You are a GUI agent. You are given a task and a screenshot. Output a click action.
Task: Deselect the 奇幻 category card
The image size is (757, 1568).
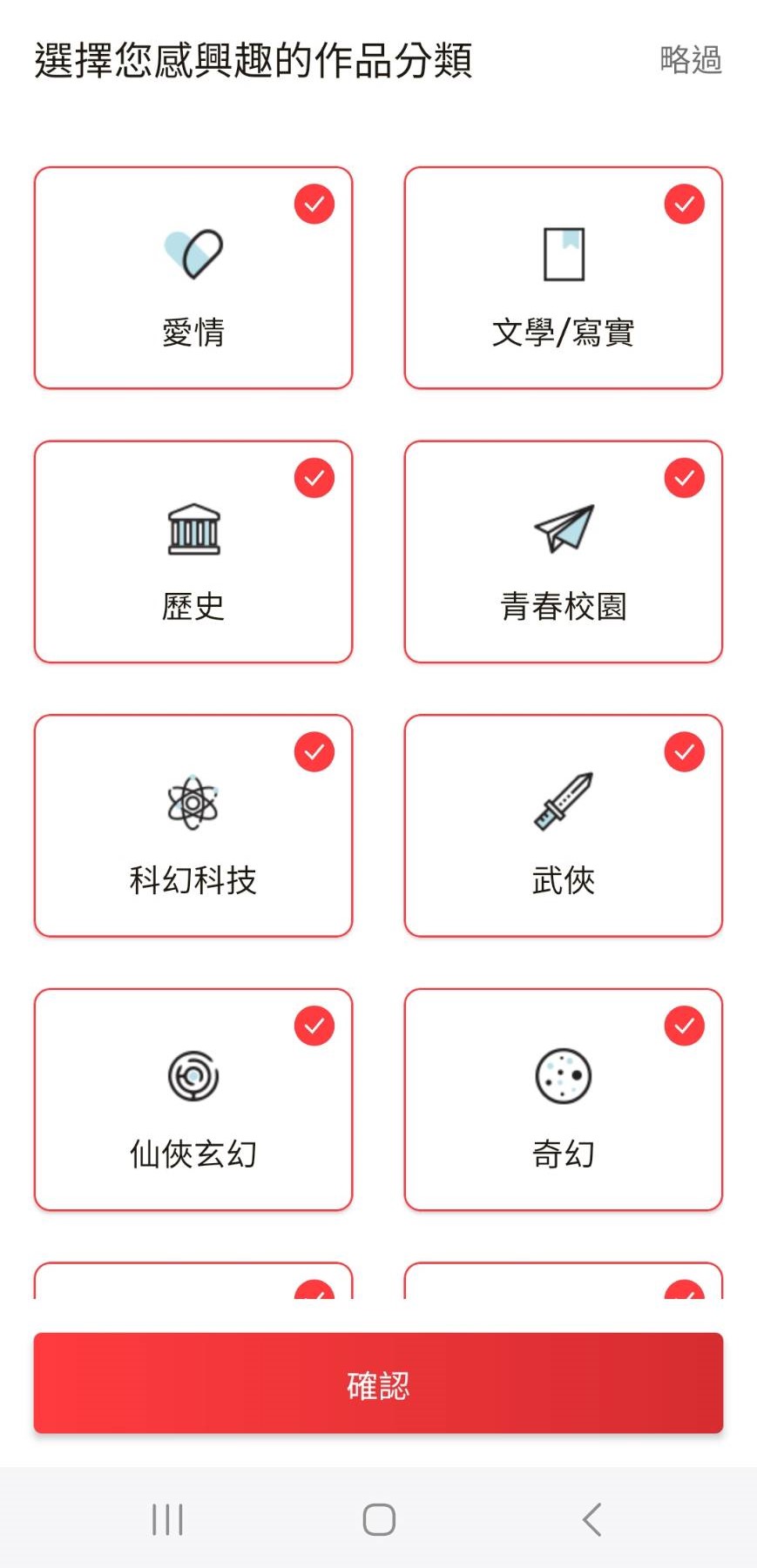click(x=564, y=1100)
